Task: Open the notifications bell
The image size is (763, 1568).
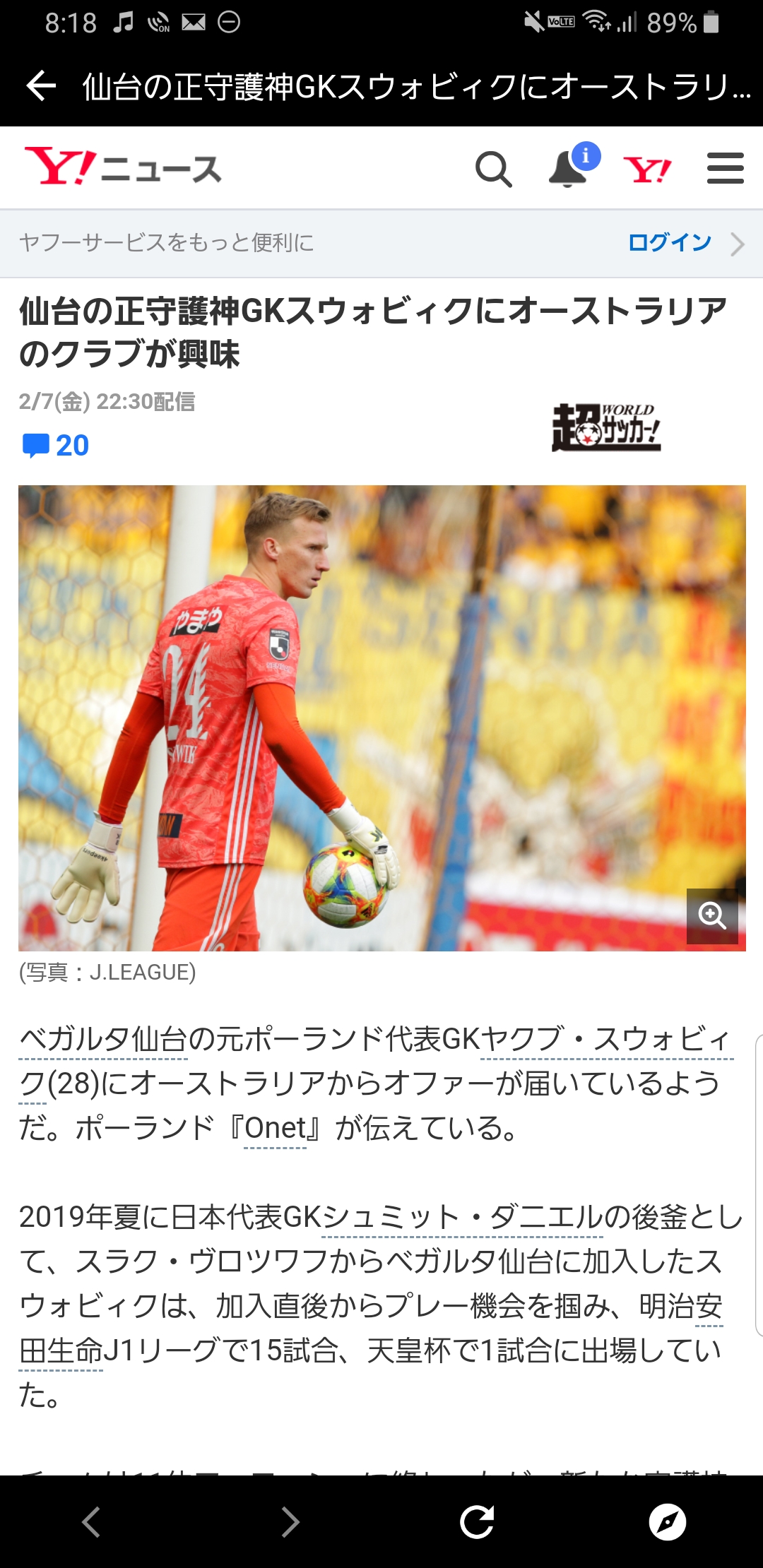Action: (569, 168)
